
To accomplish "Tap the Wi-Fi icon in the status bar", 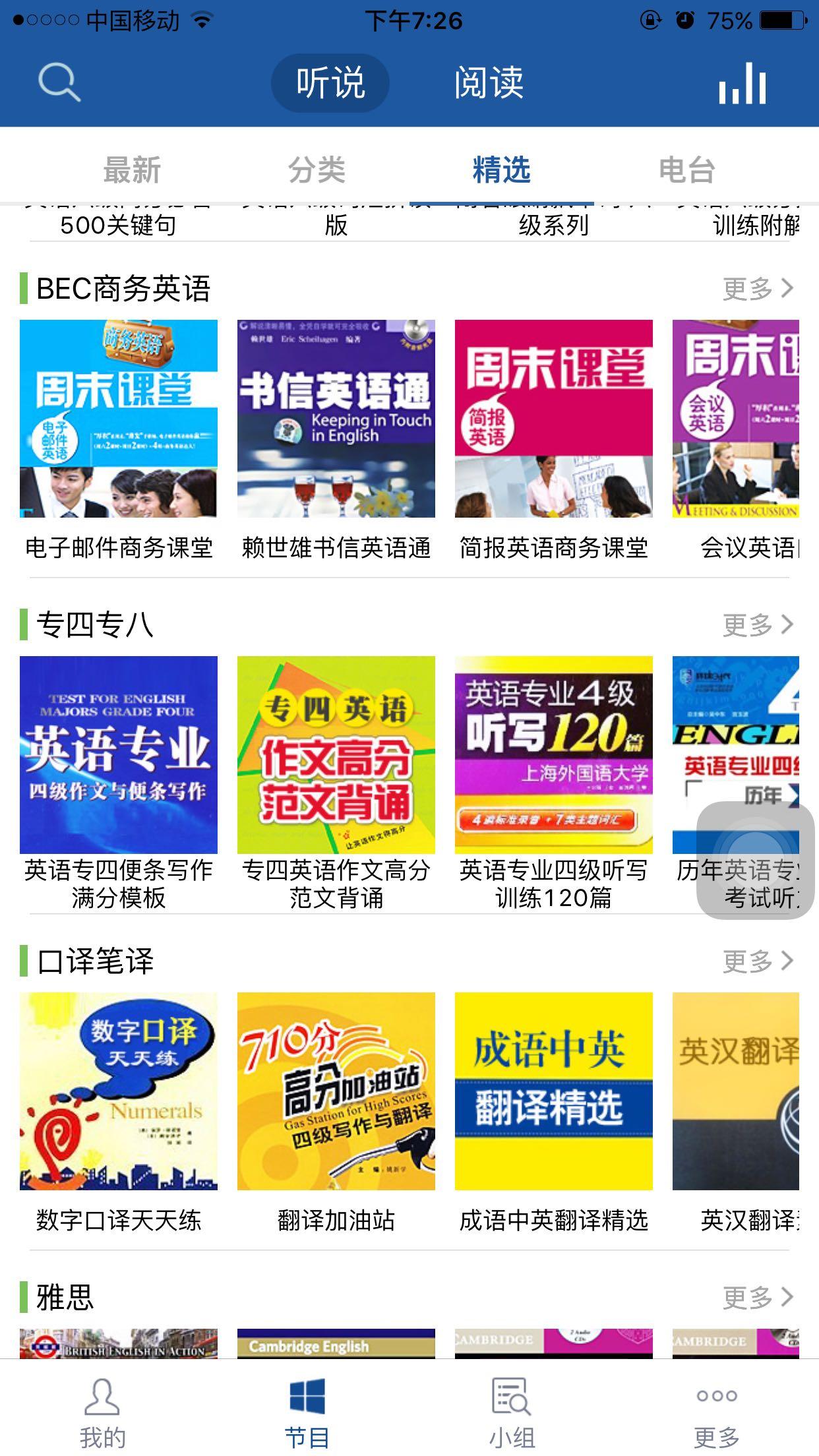I will (201, 20).
